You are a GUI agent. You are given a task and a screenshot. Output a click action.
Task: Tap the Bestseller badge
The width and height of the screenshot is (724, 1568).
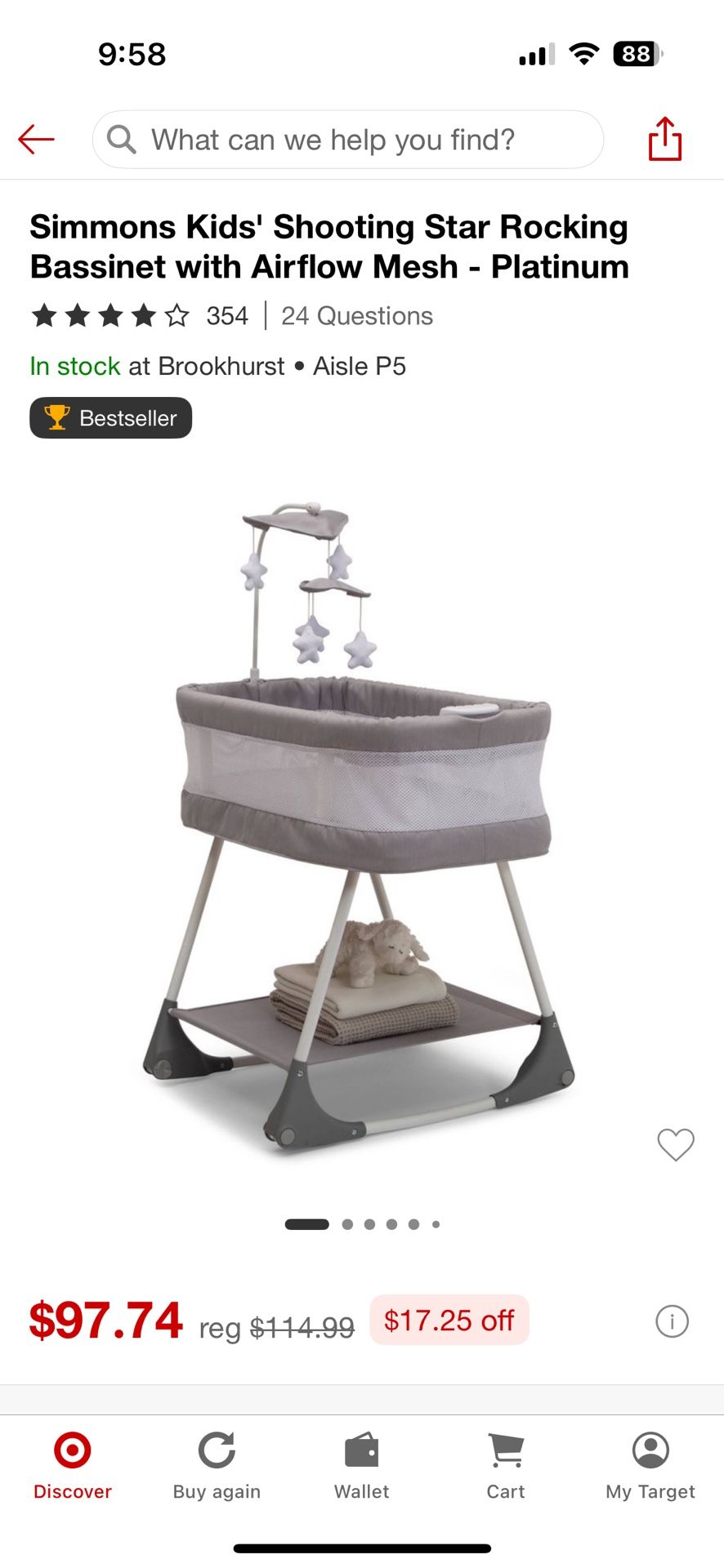[110, 417]
